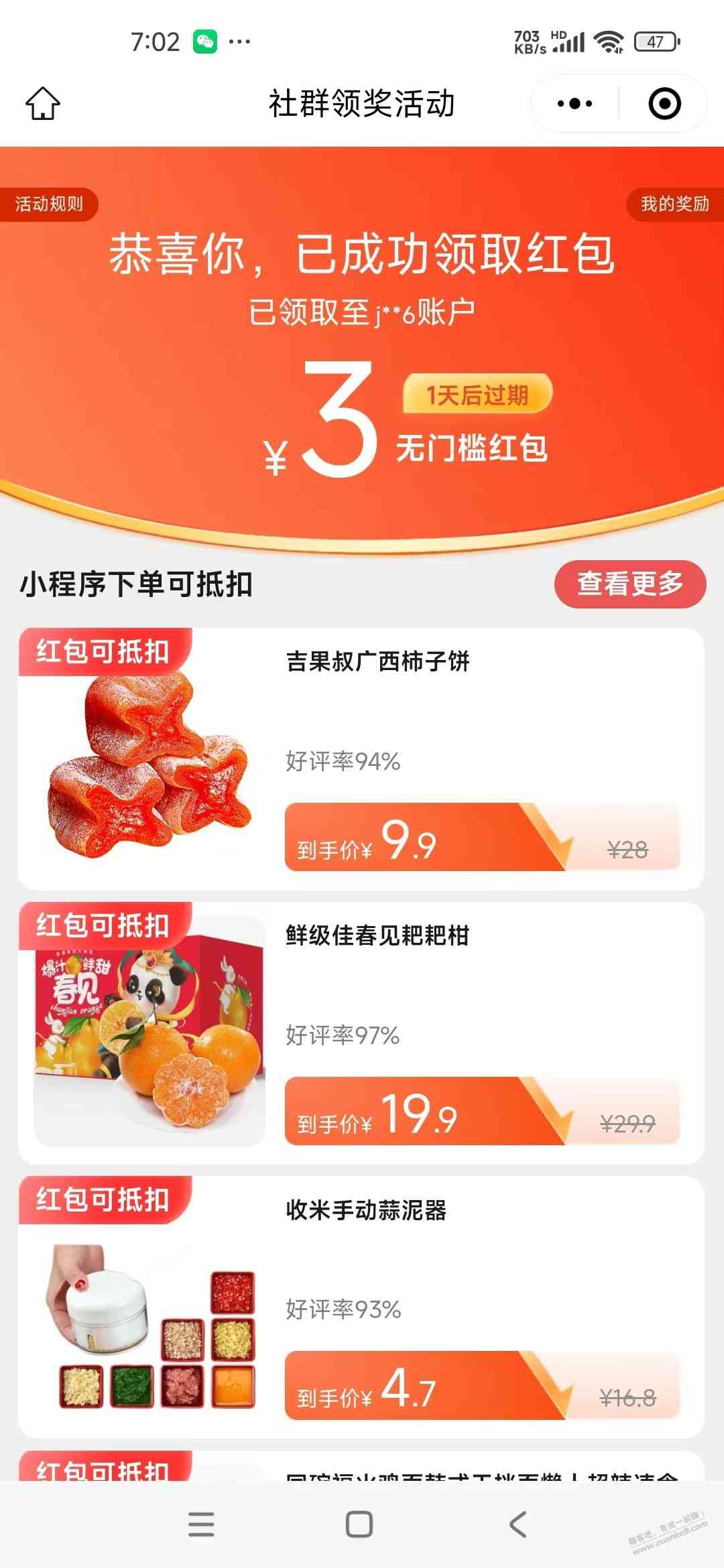View 我的奖励 my rewards
Screen dimensions: 724x1568
pos(674,204)
